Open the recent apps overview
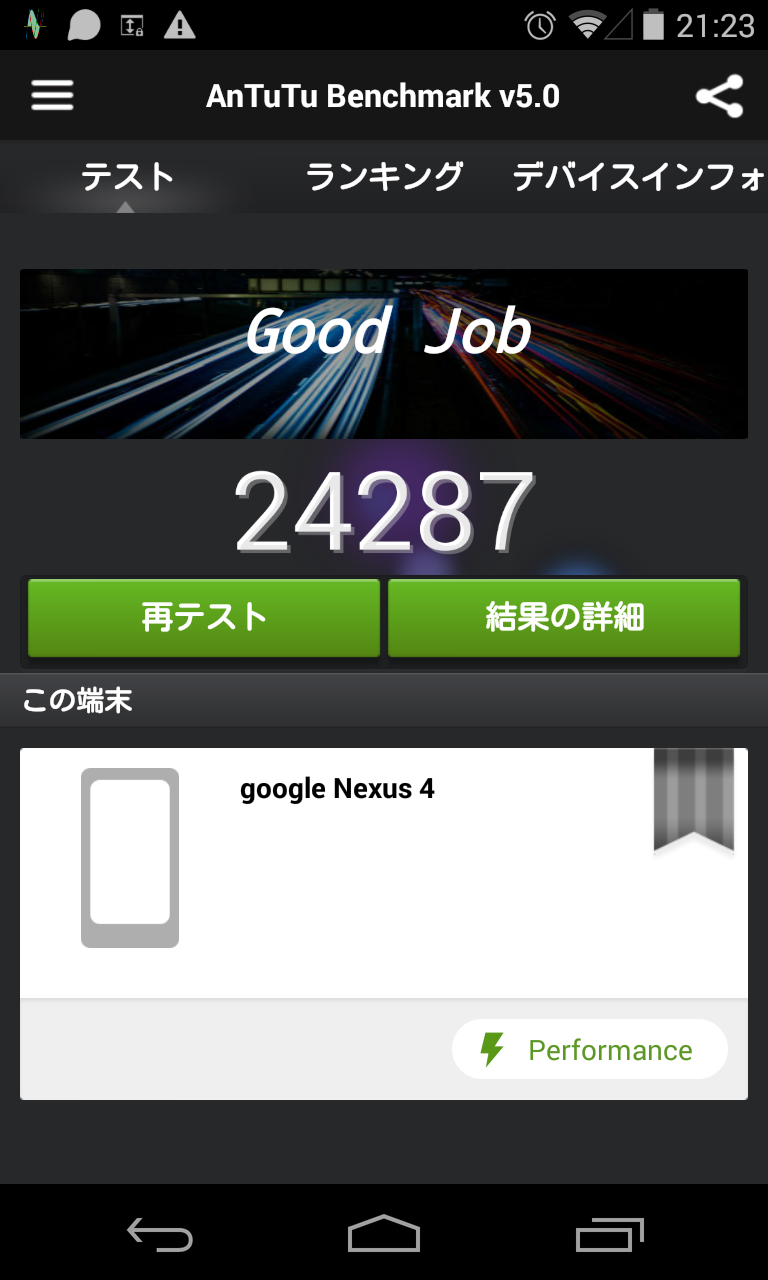The width and height of the screenshot is (768, 1280). click(610, 1234)
